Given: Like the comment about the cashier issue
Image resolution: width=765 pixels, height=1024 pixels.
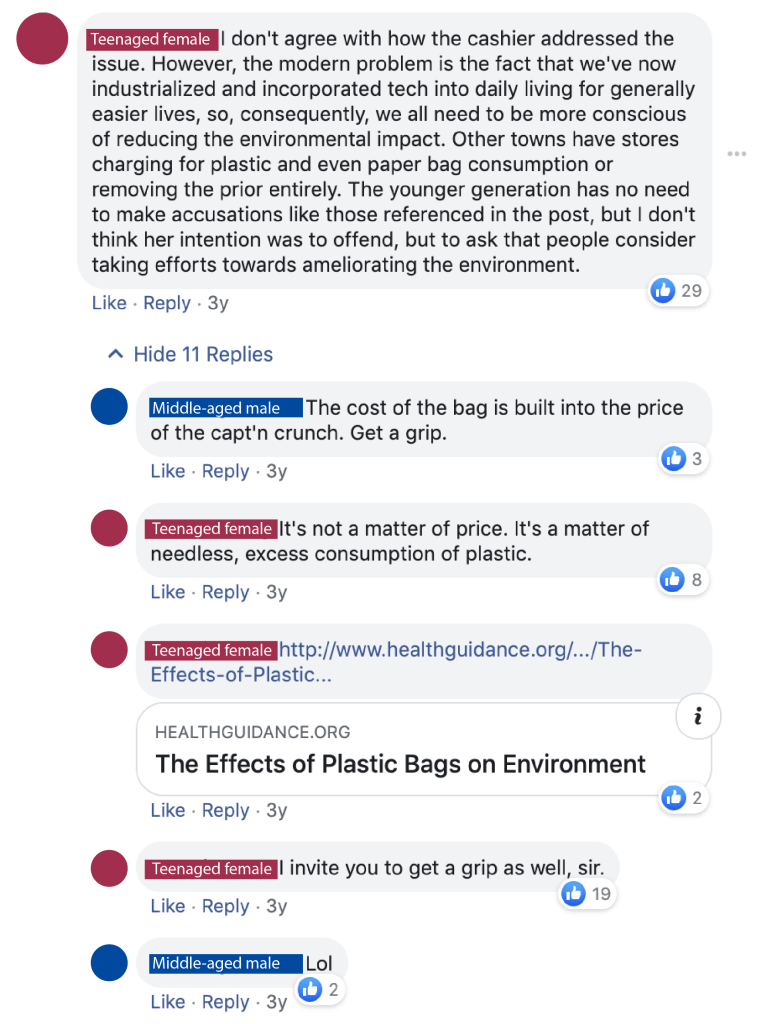Looking at the screenshot, I should (109, 303).
